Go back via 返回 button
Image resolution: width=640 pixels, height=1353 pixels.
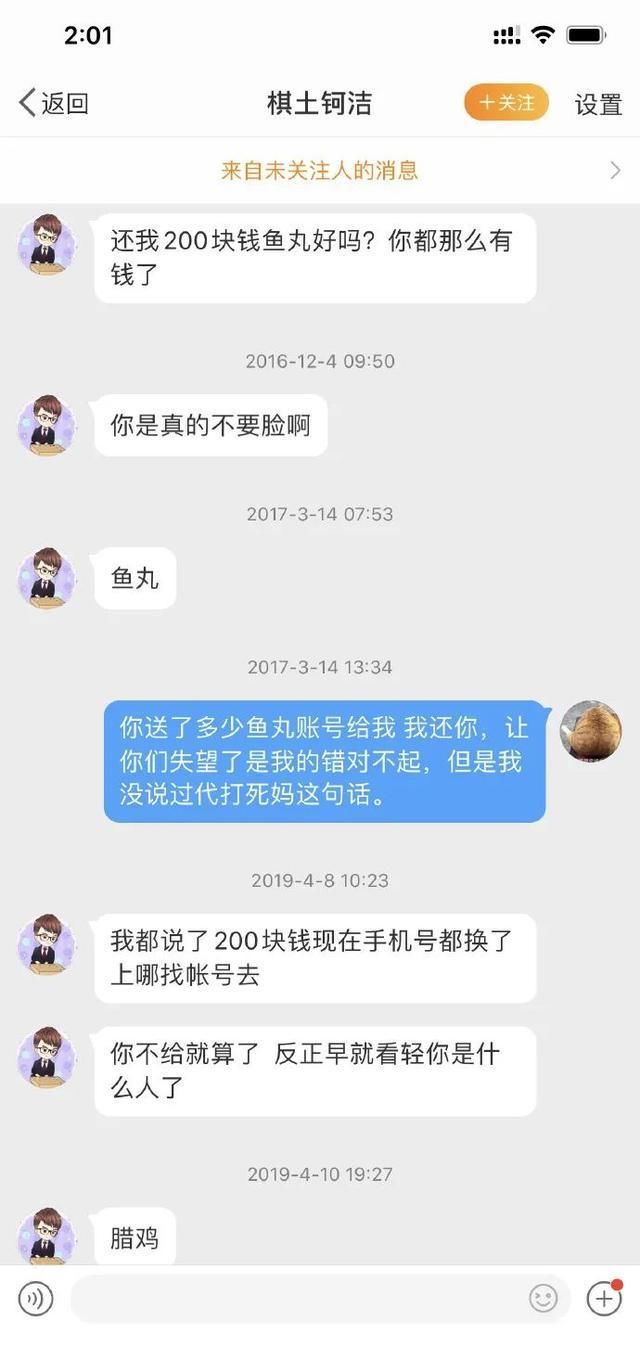pyautogui.click(x=54, y=103)
